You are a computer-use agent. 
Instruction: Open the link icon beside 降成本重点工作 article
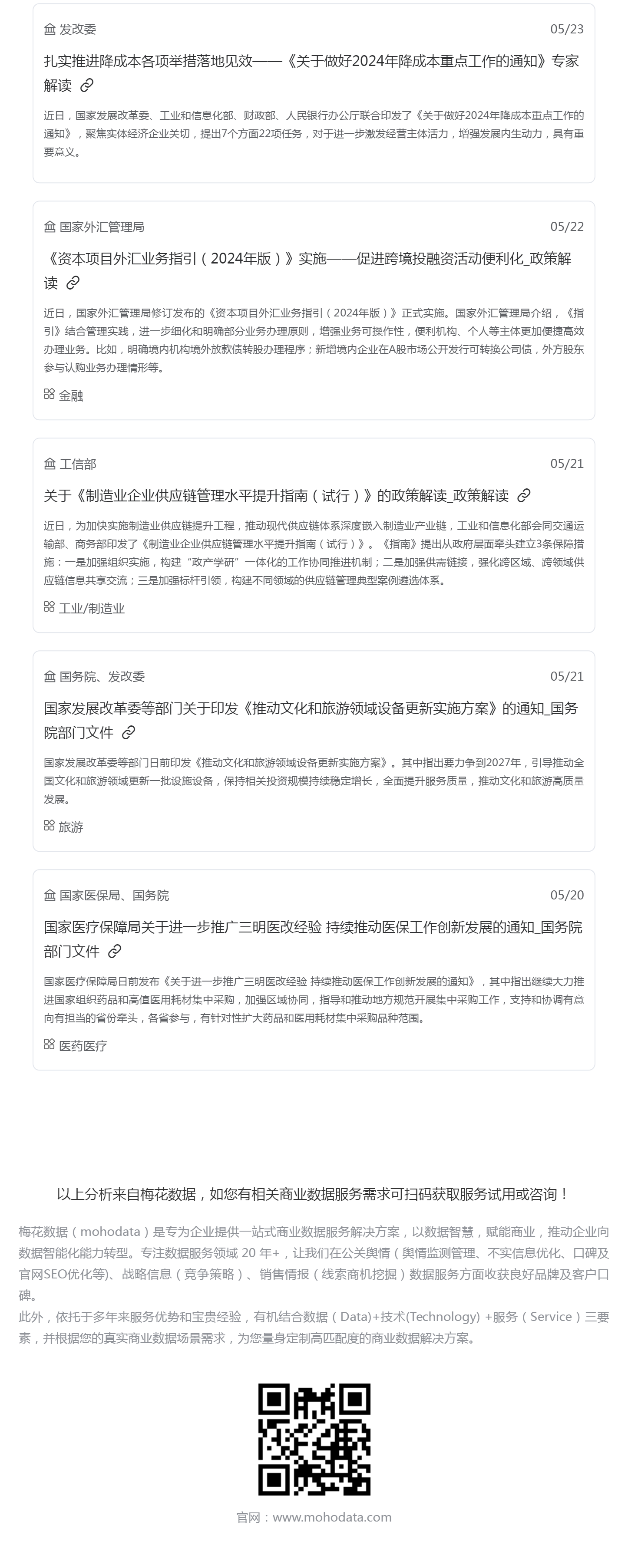click(x=87, y=85)
